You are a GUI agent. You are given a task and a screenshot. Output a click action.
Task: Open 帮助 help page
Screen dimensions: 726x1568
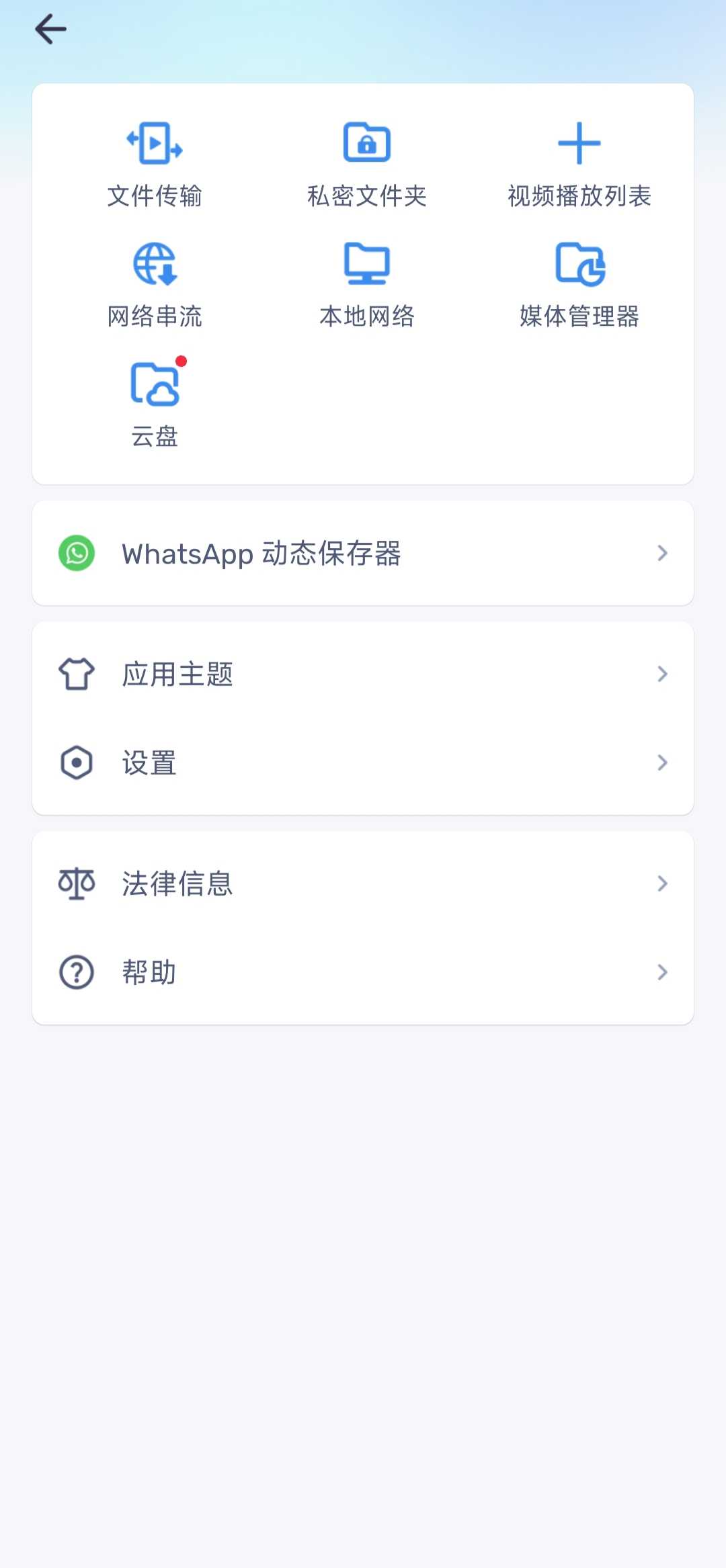[363, 972]
